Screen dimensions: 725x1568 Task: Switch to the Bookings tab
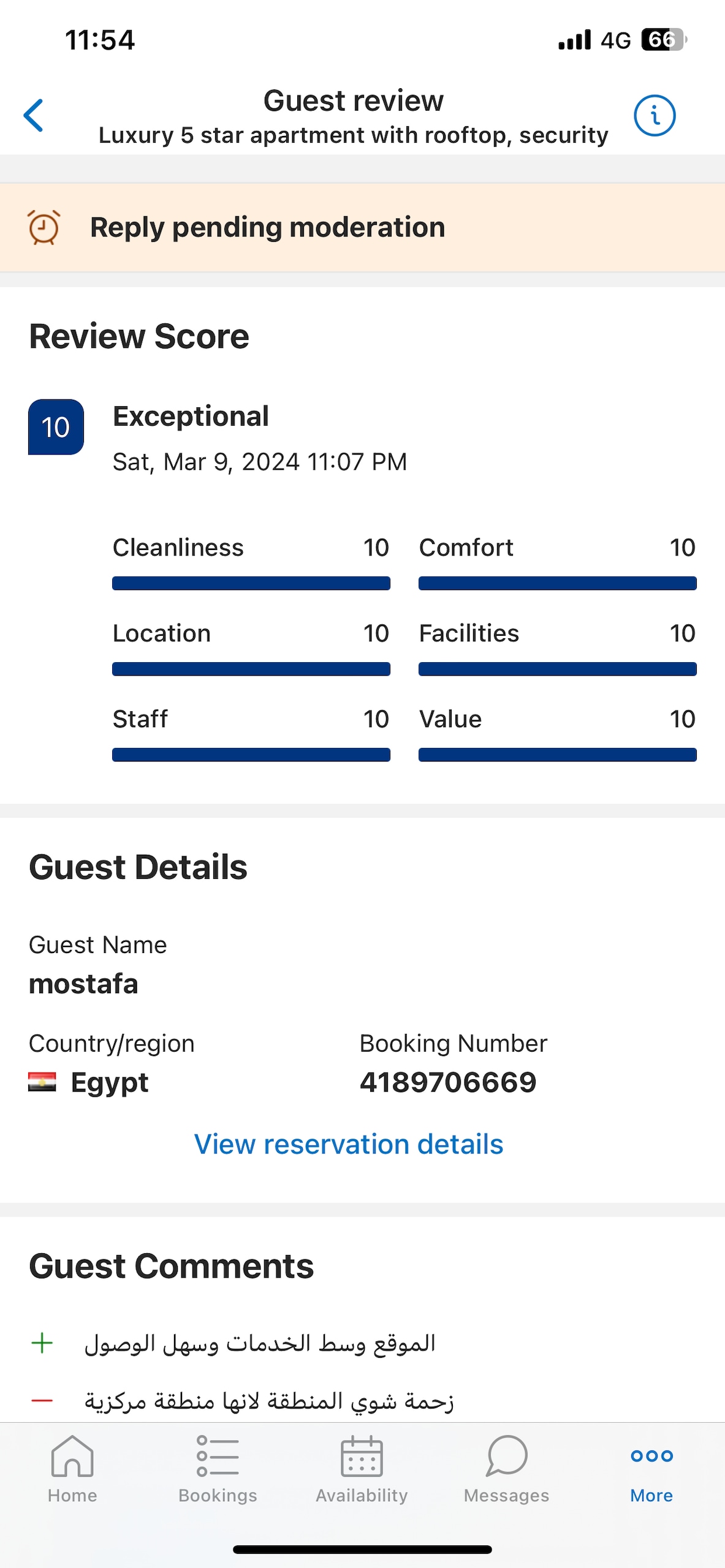[218, 1469]
